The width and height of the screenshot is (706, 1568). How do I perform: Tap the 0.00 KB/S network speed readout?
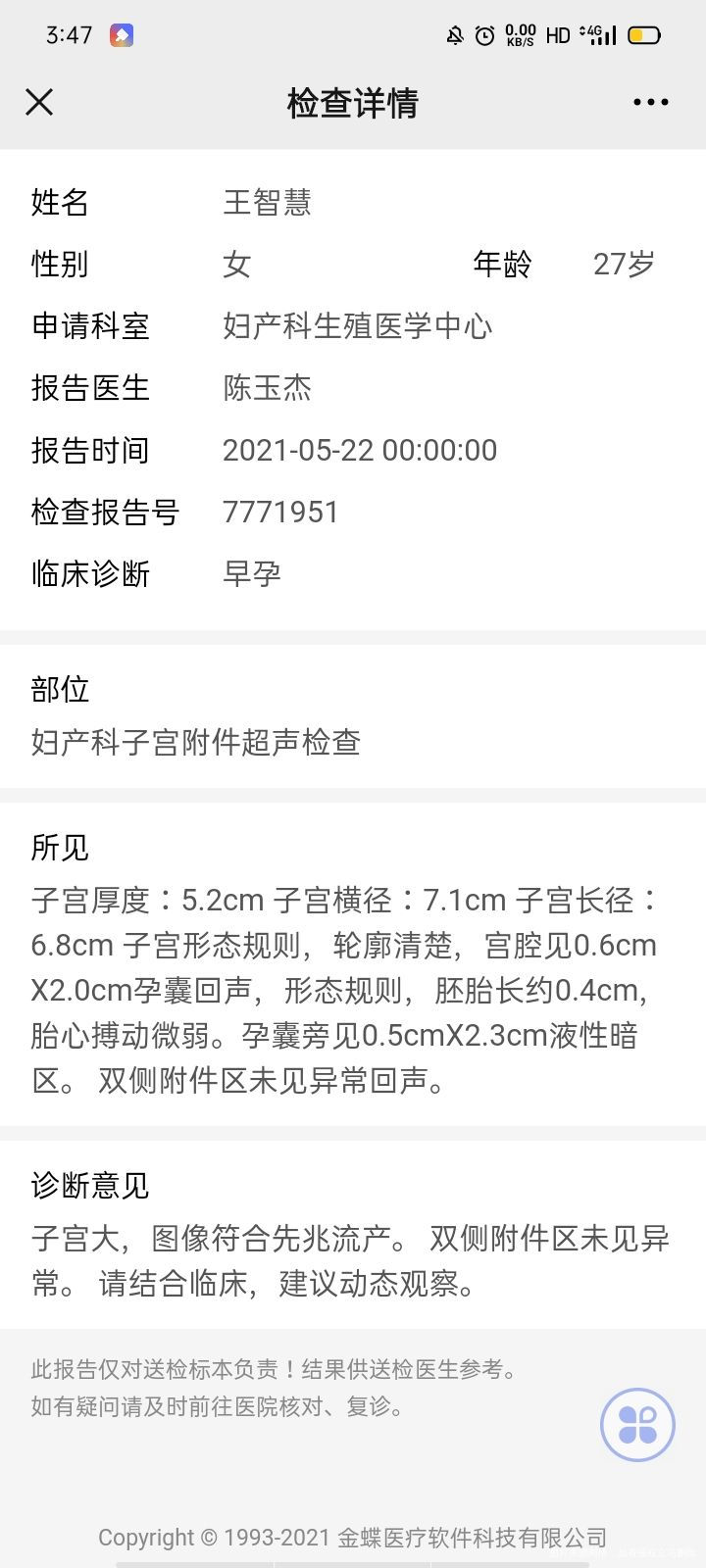(x=519, y=35)
